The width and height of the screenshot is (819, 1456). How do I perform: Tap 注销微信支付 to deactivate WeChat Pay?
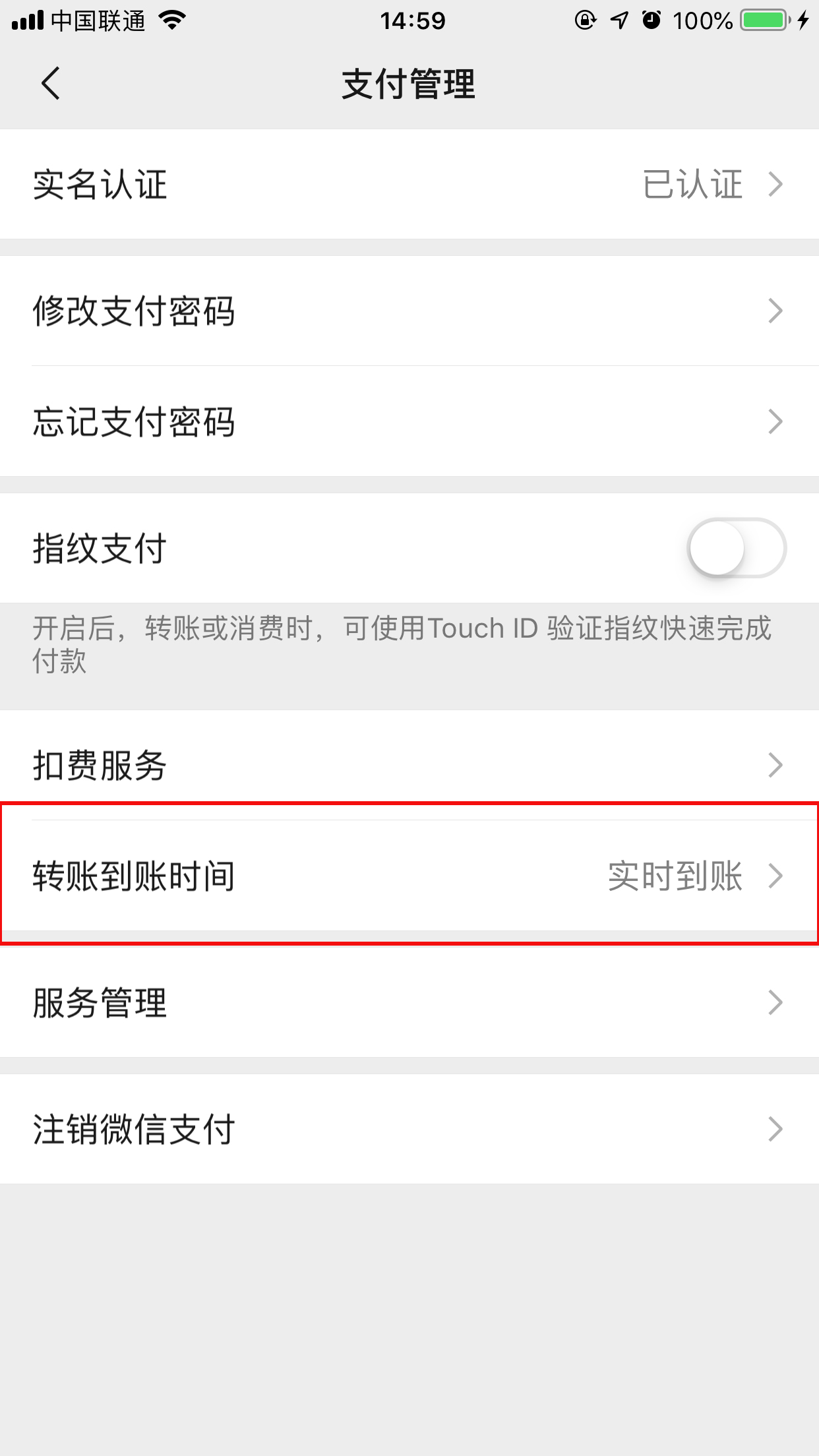(x=409, y=1129)
